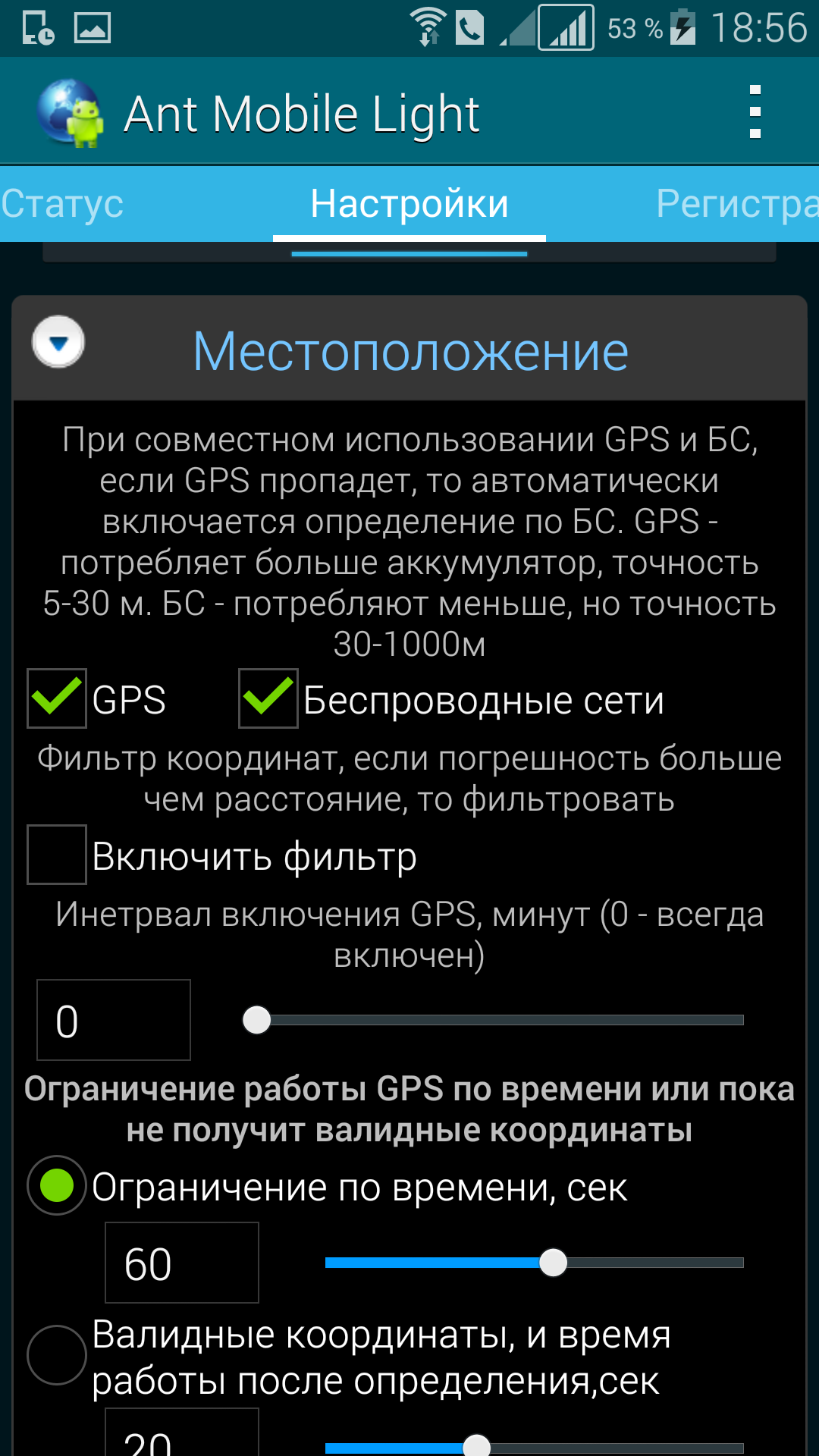Uncheck the Беспроводные сети checkbox

(x=268, y=698)
